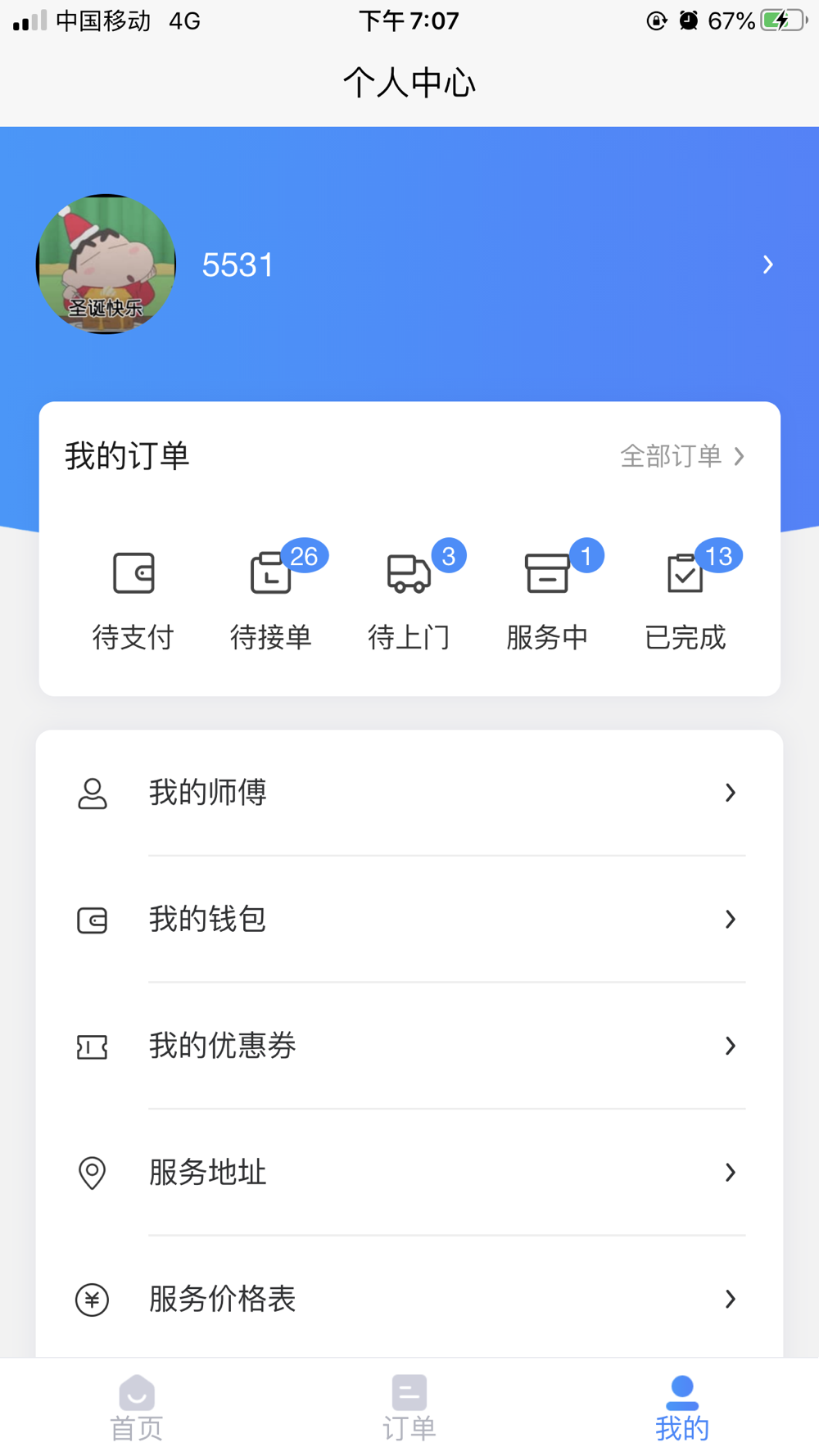
Task: Open 我的优惠券 coupons
Action: click(x=408, y=1046)
